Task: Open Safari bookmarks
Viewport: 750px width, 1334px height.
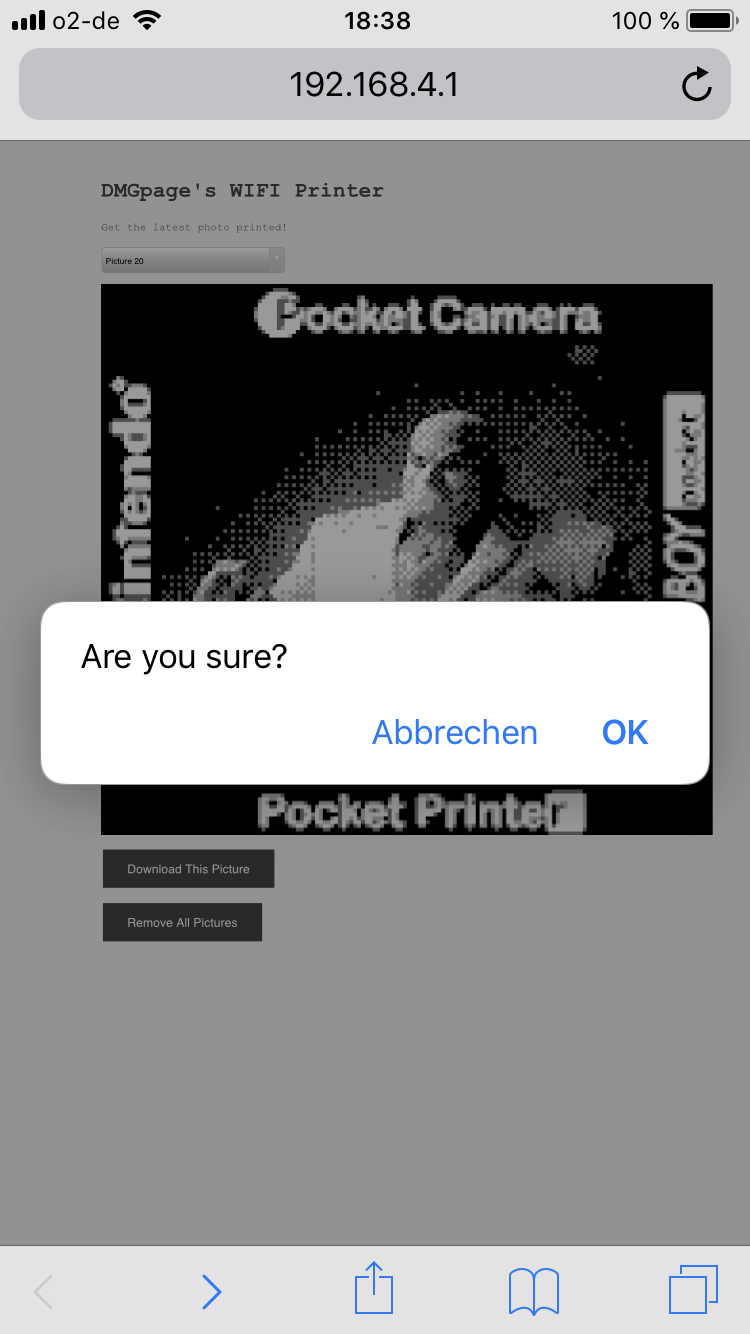Action: pyautogui.click(x=533, y=1291)
